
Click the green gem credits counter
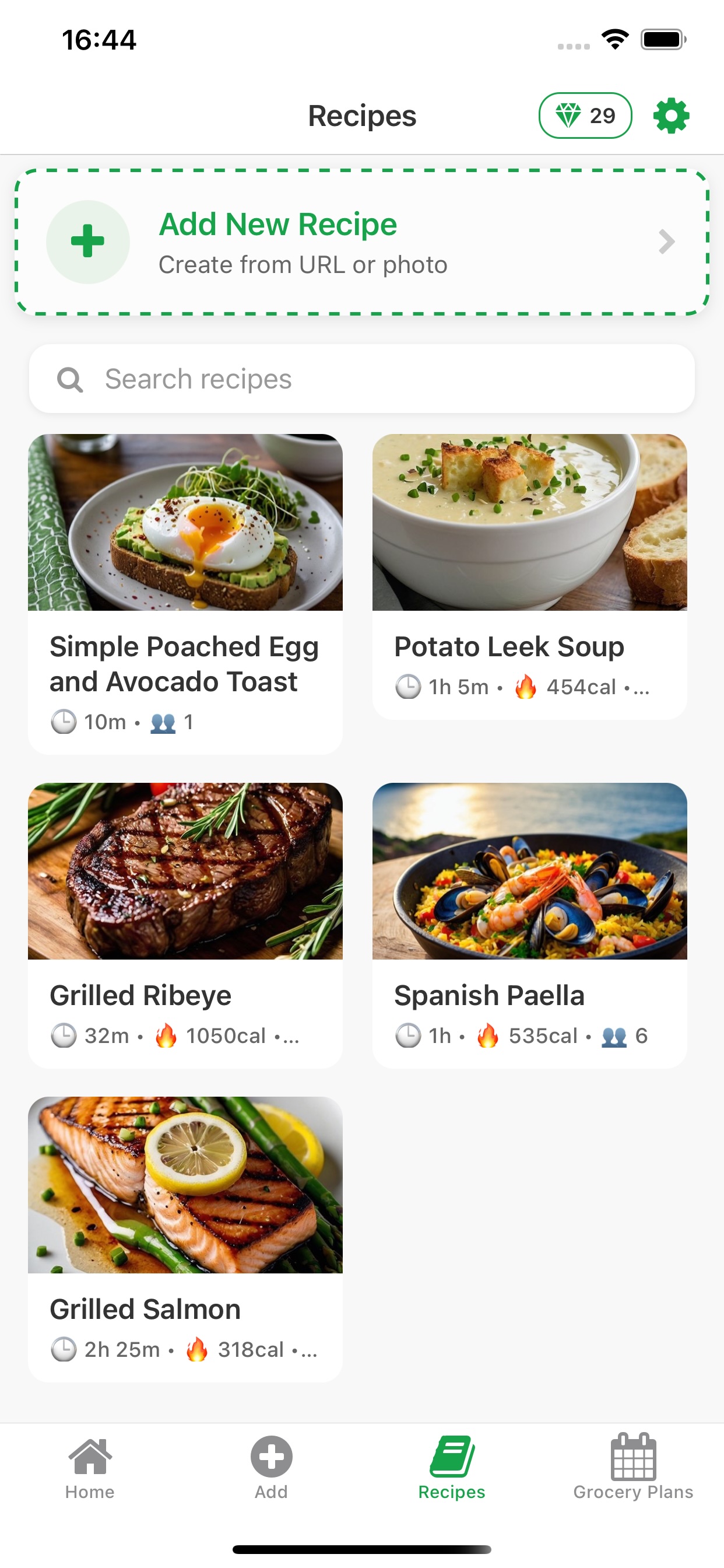(585, 115)
